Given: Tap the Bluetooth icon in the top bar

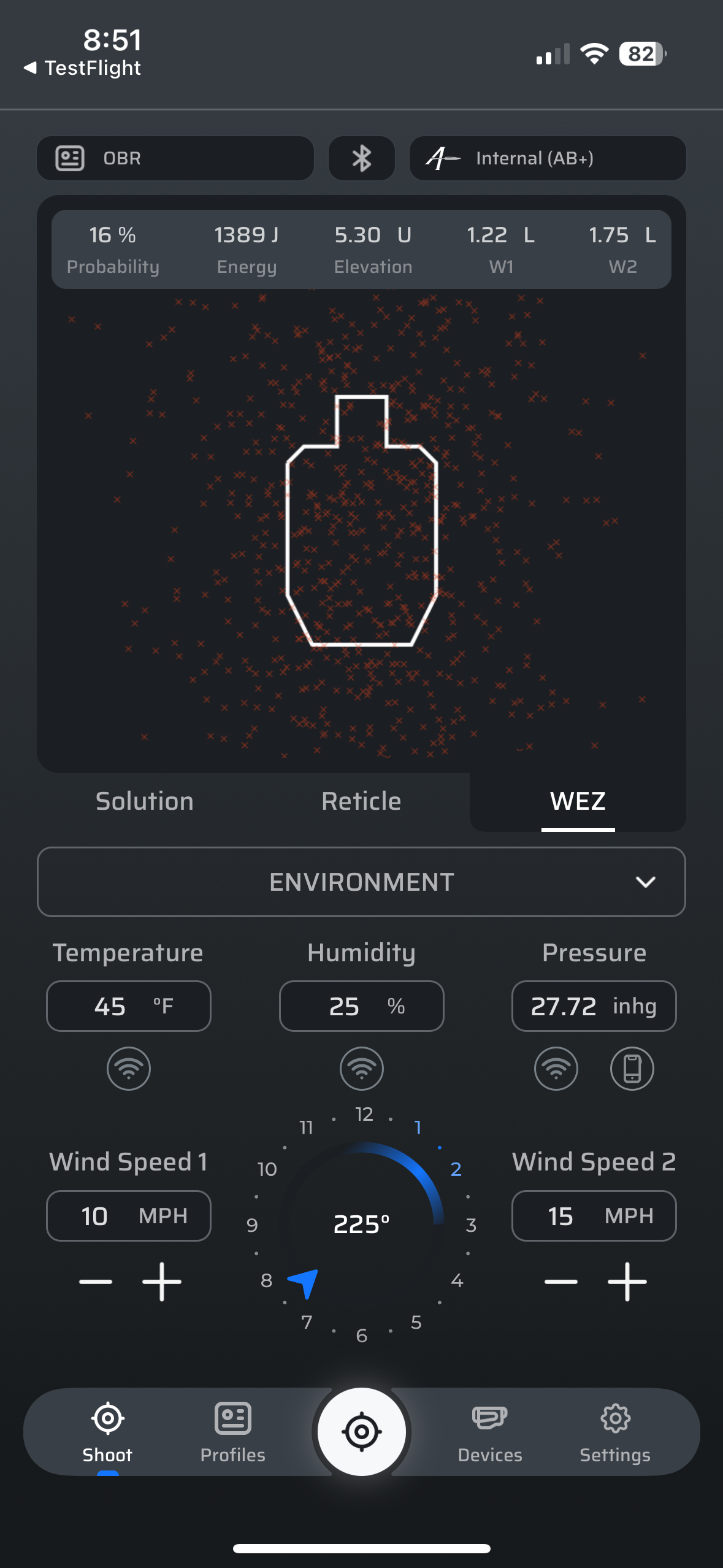Looking at the screenshot, I should pyautogui.click(x=361, y=158).
